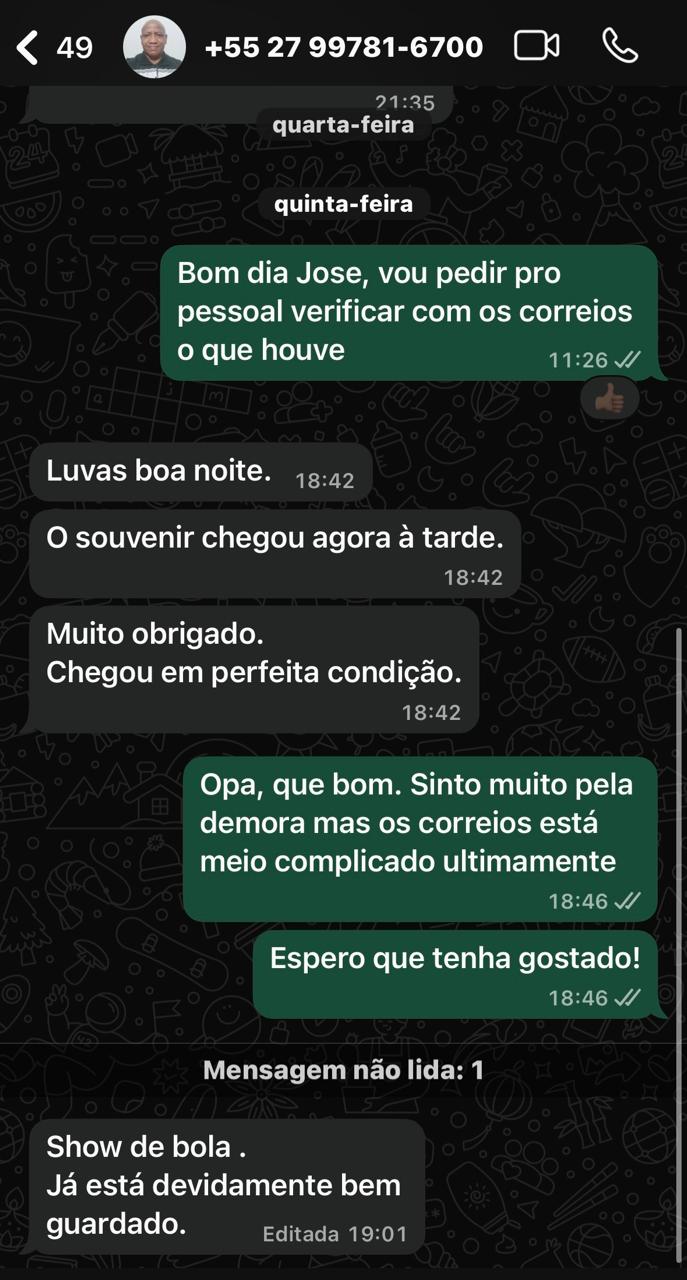The height and width of the screenshot is (1280, 687).
Task: Open the contact's profile photo
Action: [x=154, y=47]
